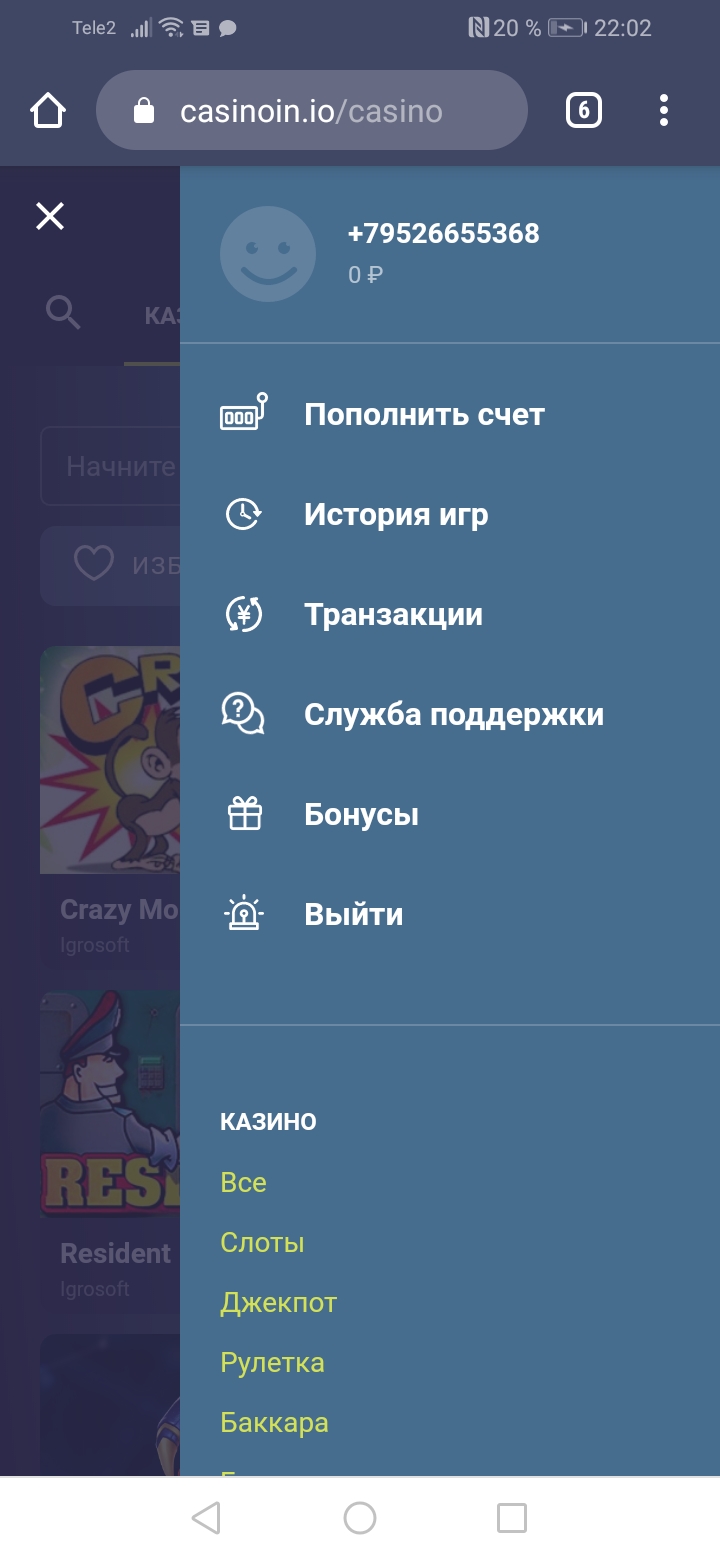Open the browser overflow menu
Image resolution: width=720 pixels, height=1560 pixels.
click(664, 110)
